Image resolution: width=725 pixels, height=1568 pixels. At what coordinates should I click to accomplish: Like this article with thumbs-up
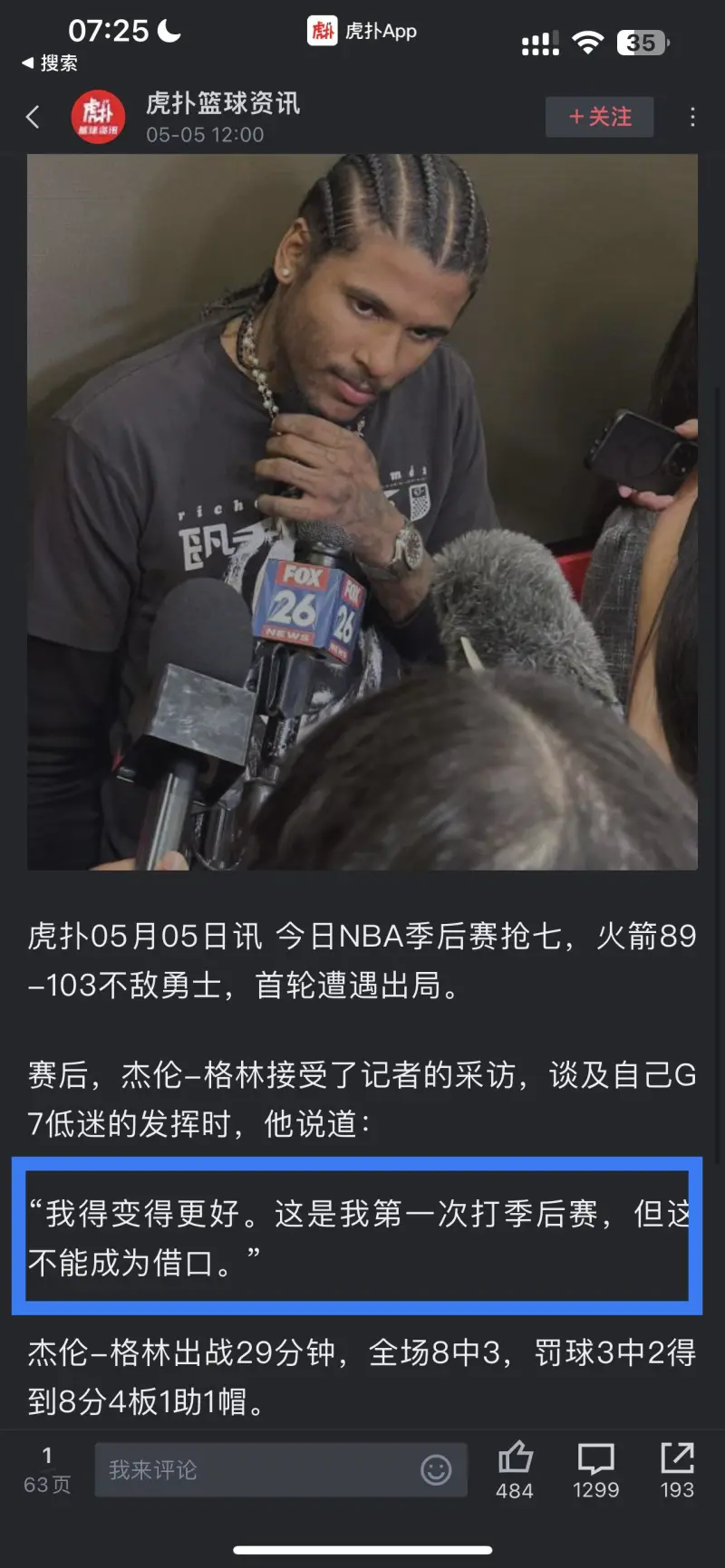coord(515,1467)
